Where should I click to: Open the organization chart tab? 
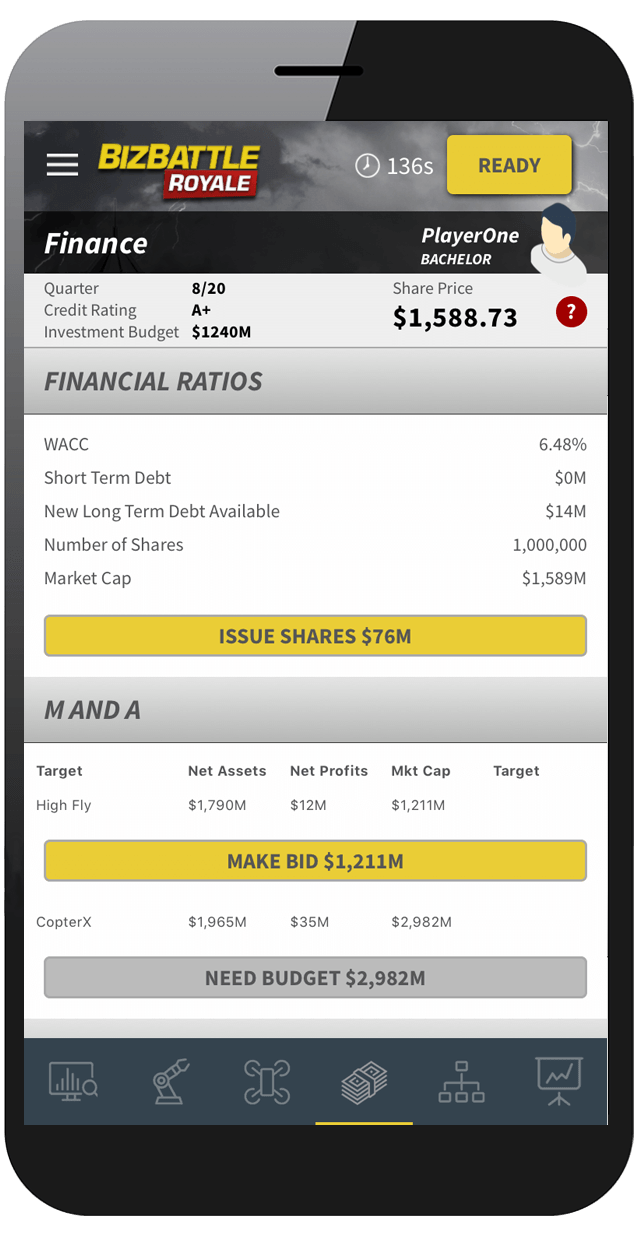coord(461,1082)
